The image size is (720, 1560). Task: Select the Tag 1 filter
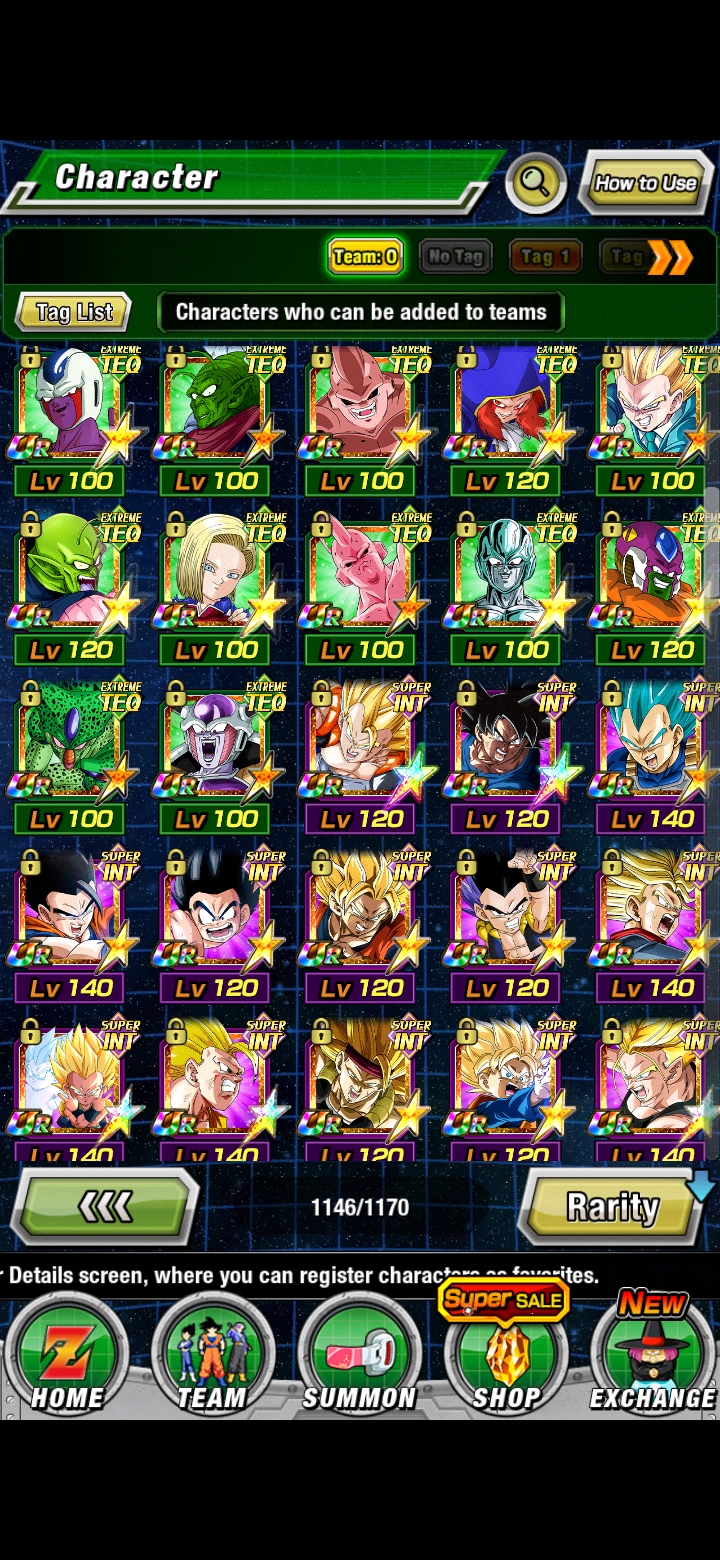[x=545, y=257]
